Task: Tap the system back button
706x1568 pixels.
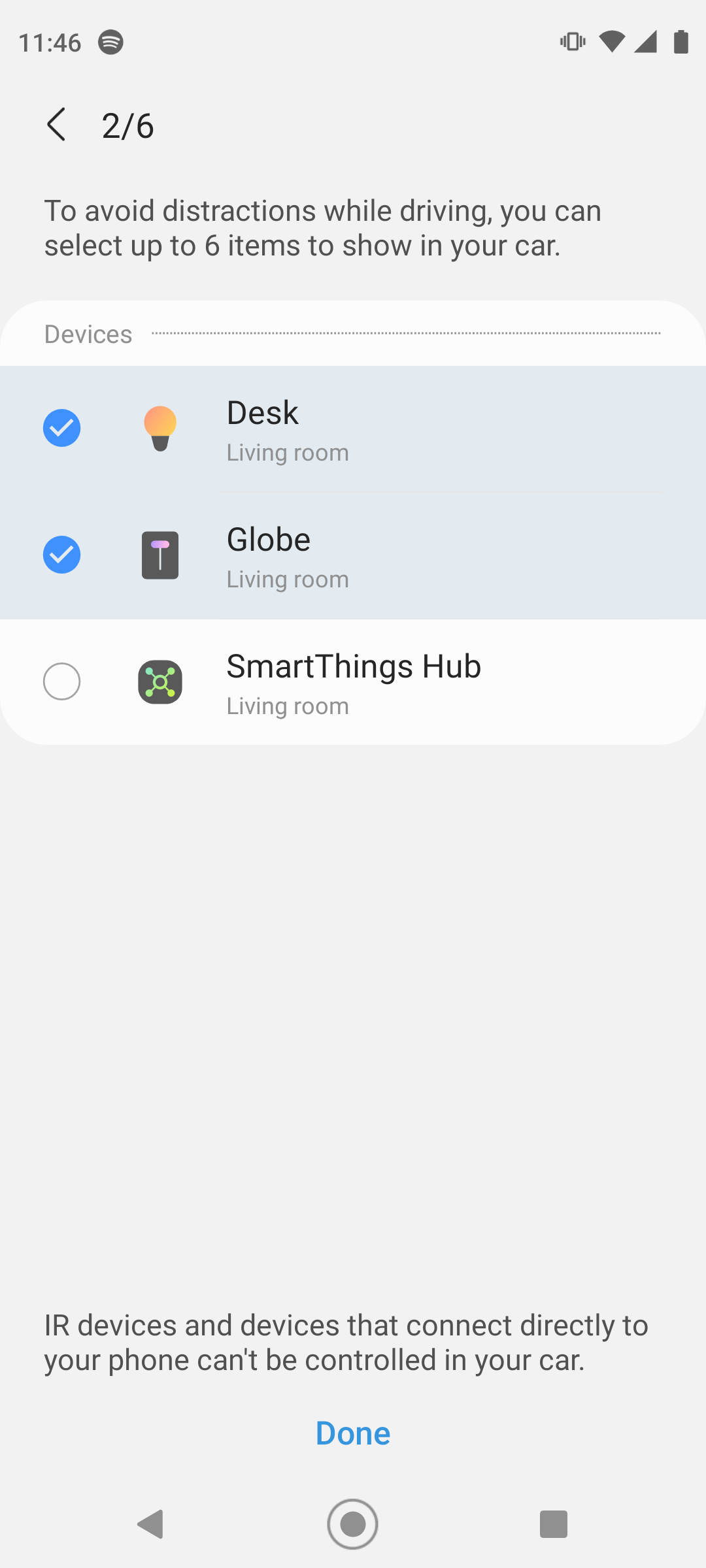Action: [x=151, y=1524]
